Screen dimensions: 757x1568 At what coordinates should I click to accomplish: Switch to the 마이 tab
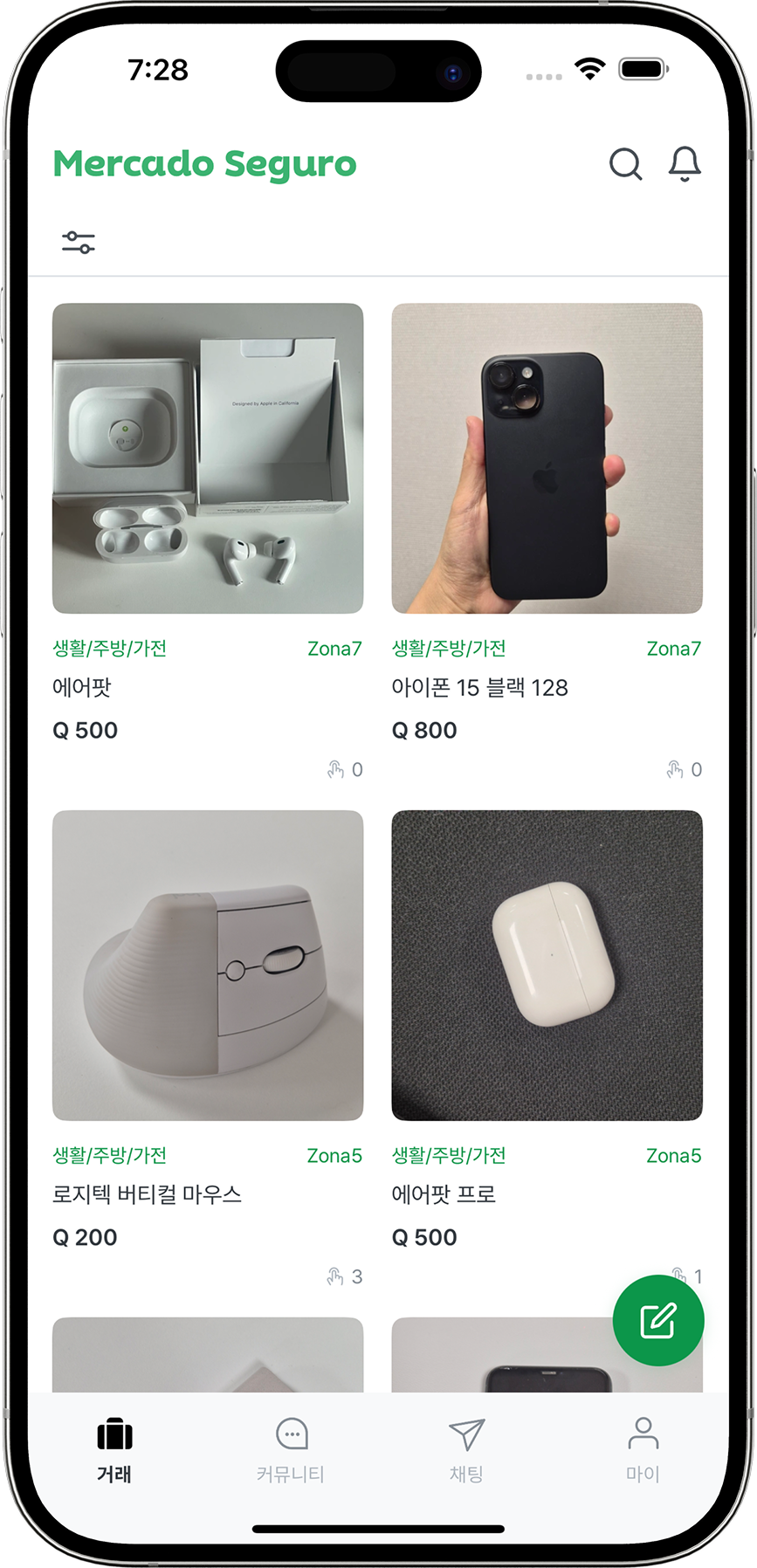pos(643,1448)
